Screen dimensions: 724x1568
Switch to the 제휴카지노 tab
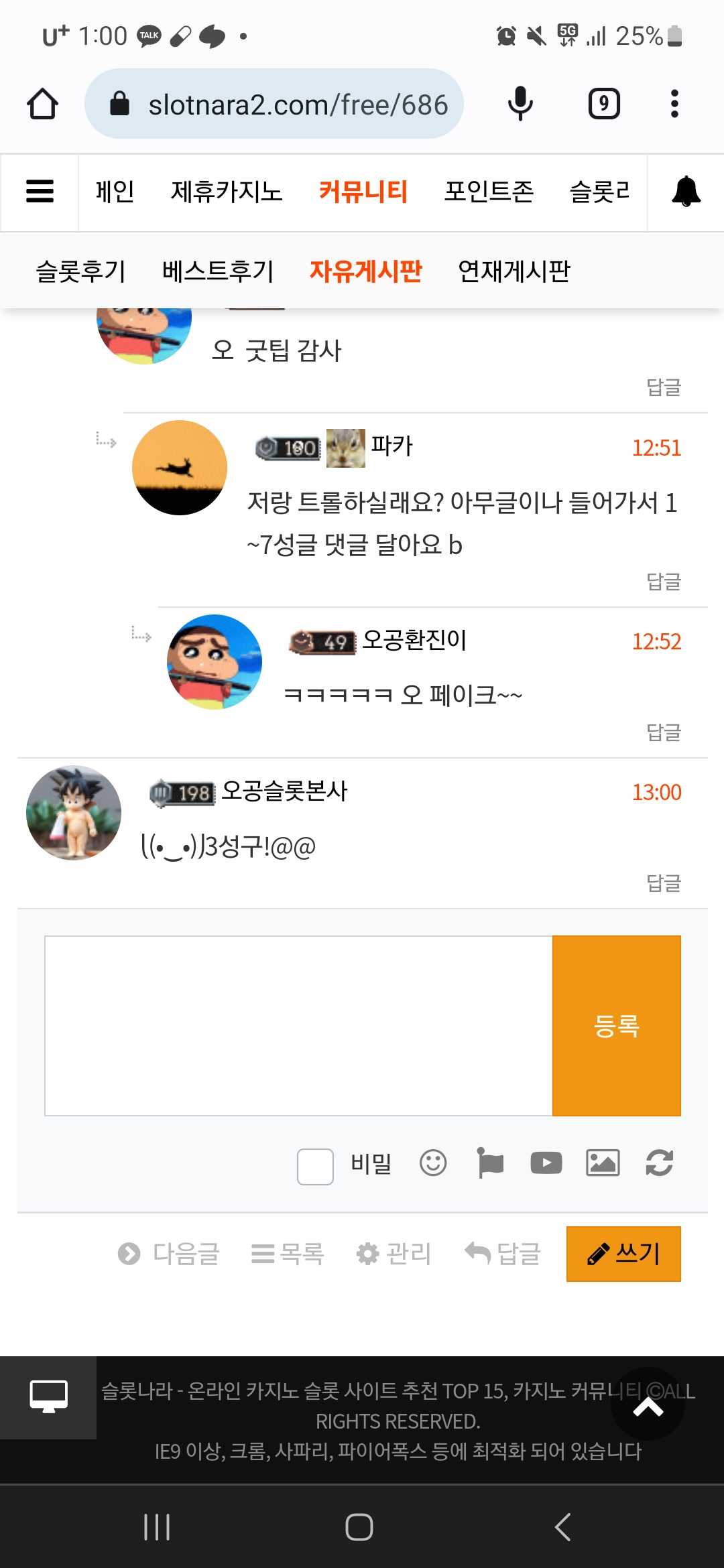click(x=227, y=192)
